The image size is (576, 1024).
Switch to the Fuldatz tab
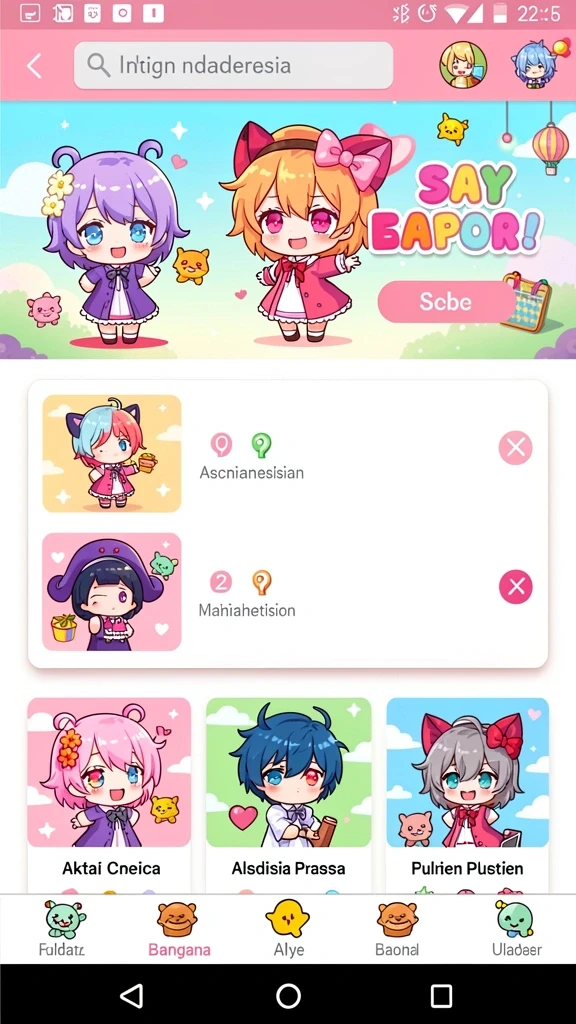coord(61,929)
